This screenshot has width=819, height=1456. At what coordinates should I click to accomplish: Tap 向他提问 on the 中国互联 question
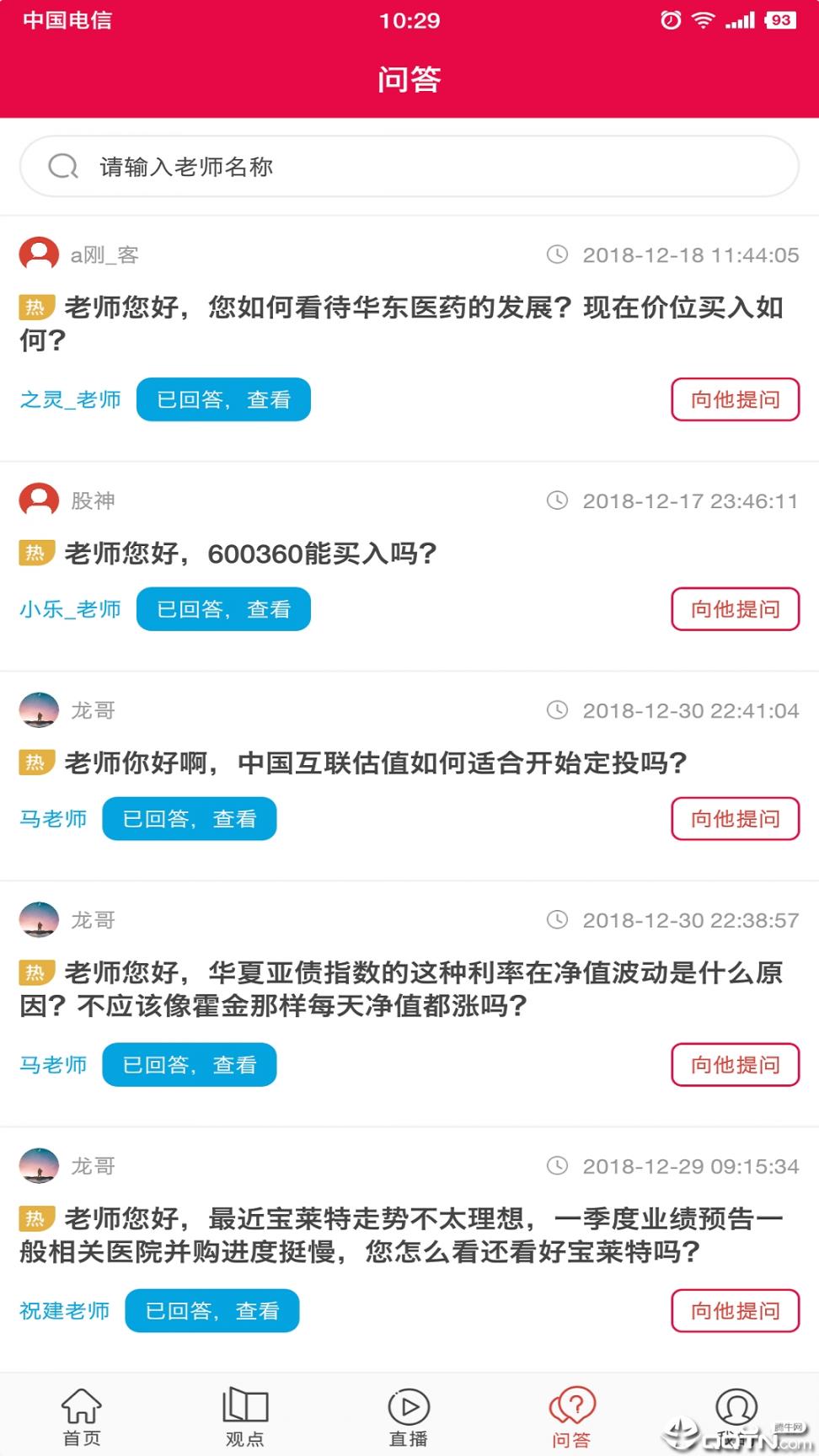(735, 819)
